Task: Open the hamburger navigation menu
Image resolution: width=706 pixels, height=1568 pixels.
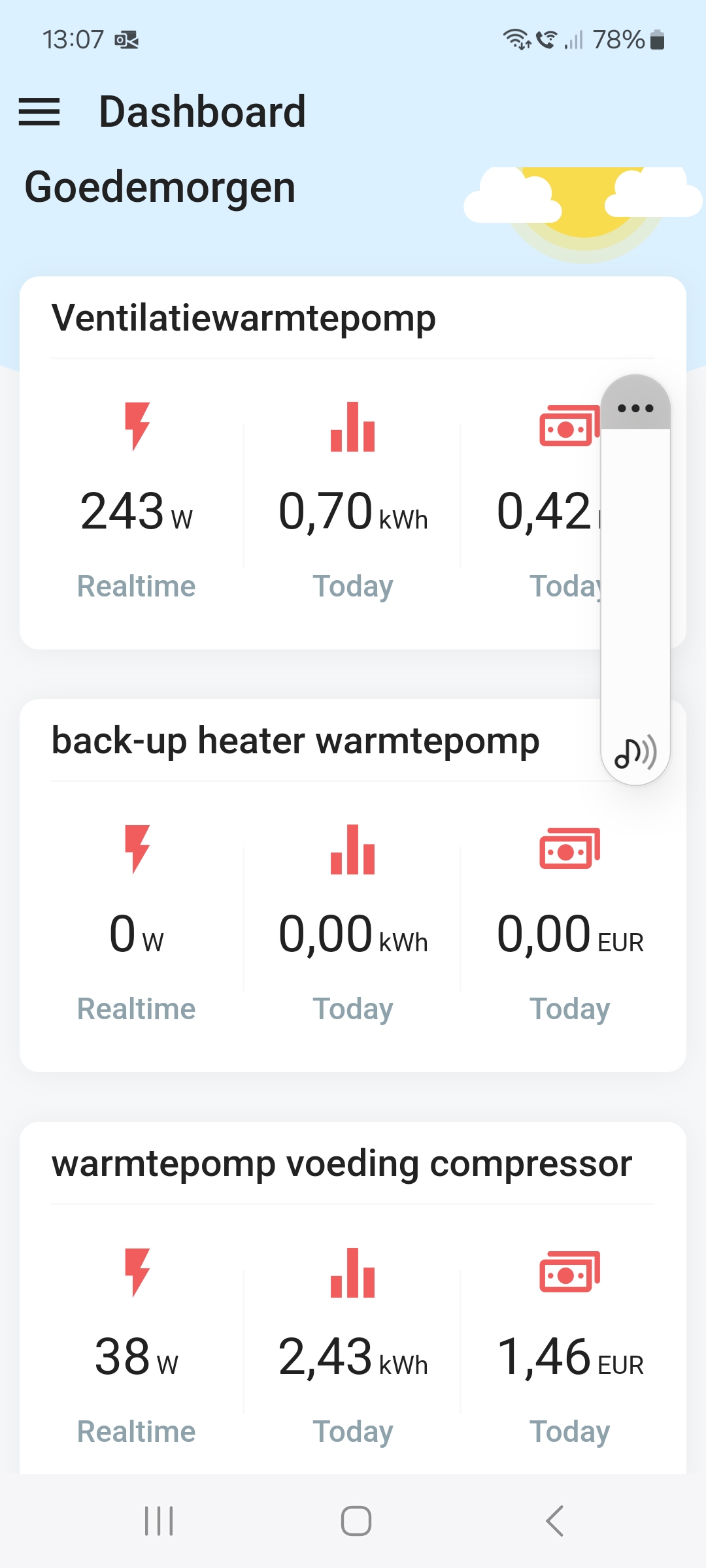Action: [39, 112]
